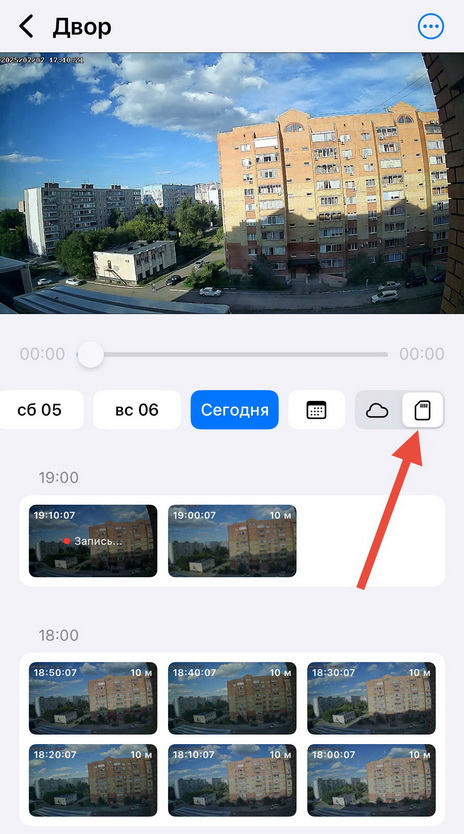Play the 18:40:07 recording clip
This screenshot has width=464, height=834.
(x=233, y=698)
